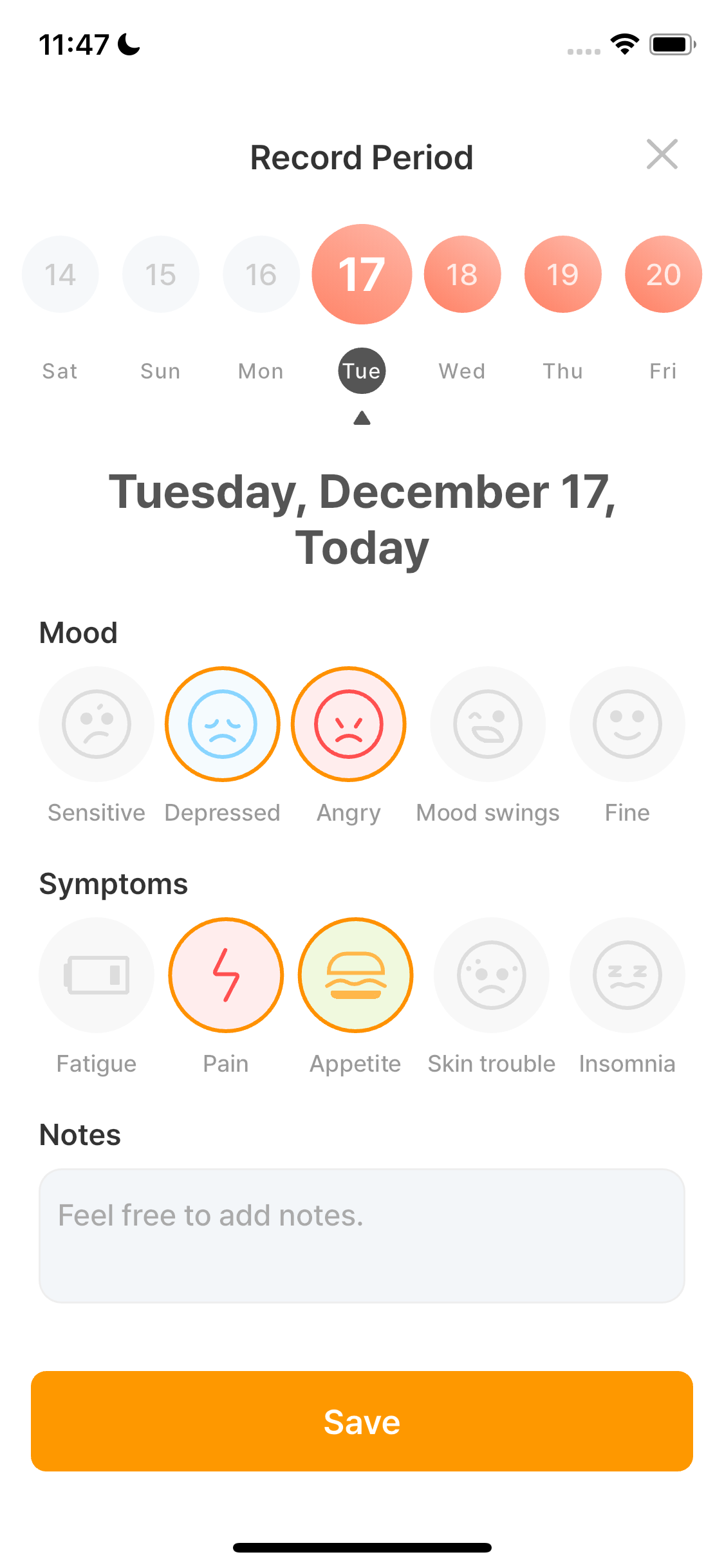Add Fatigue as a symptom

point(97,975)
